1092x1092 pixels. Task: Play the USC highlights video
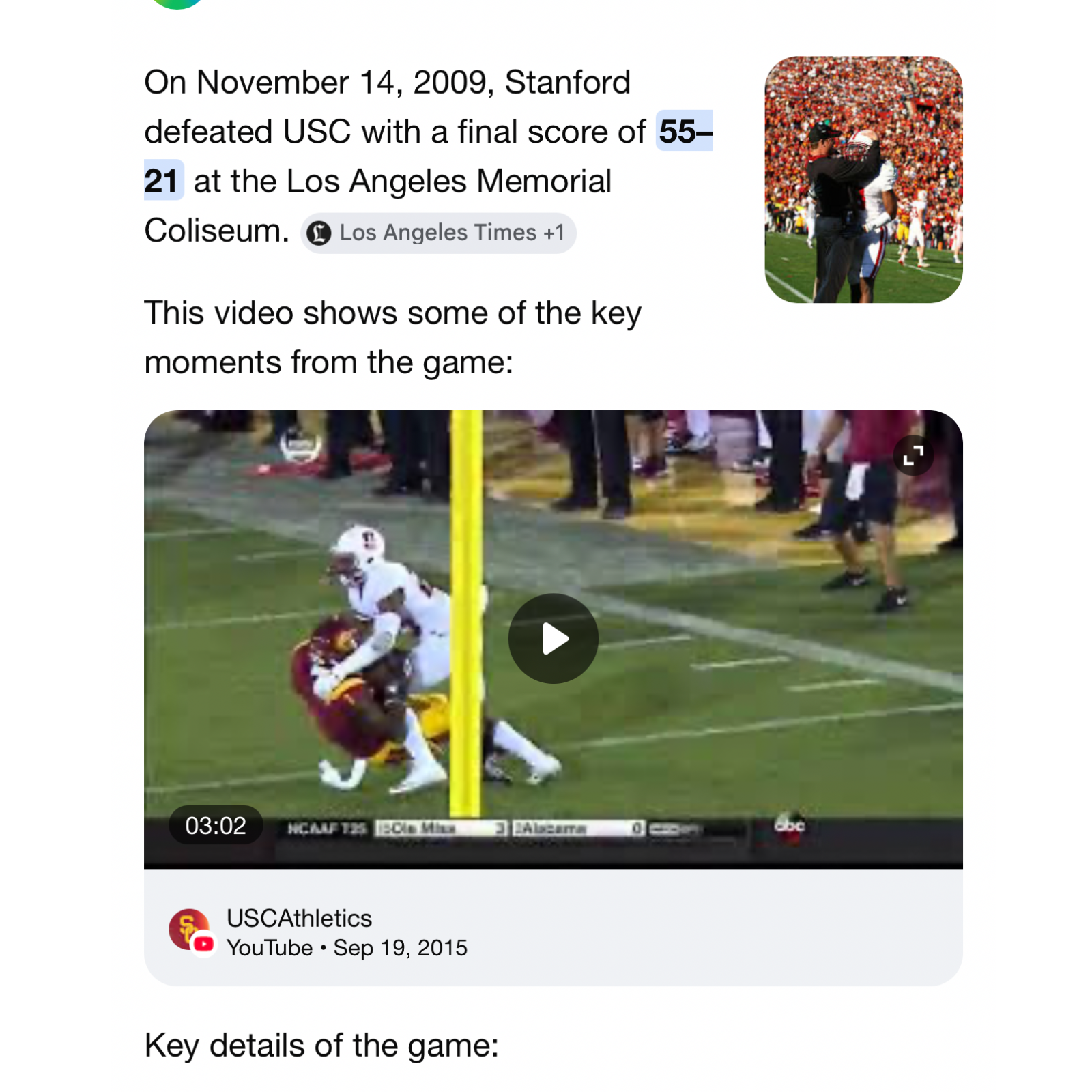pos(553,639)
